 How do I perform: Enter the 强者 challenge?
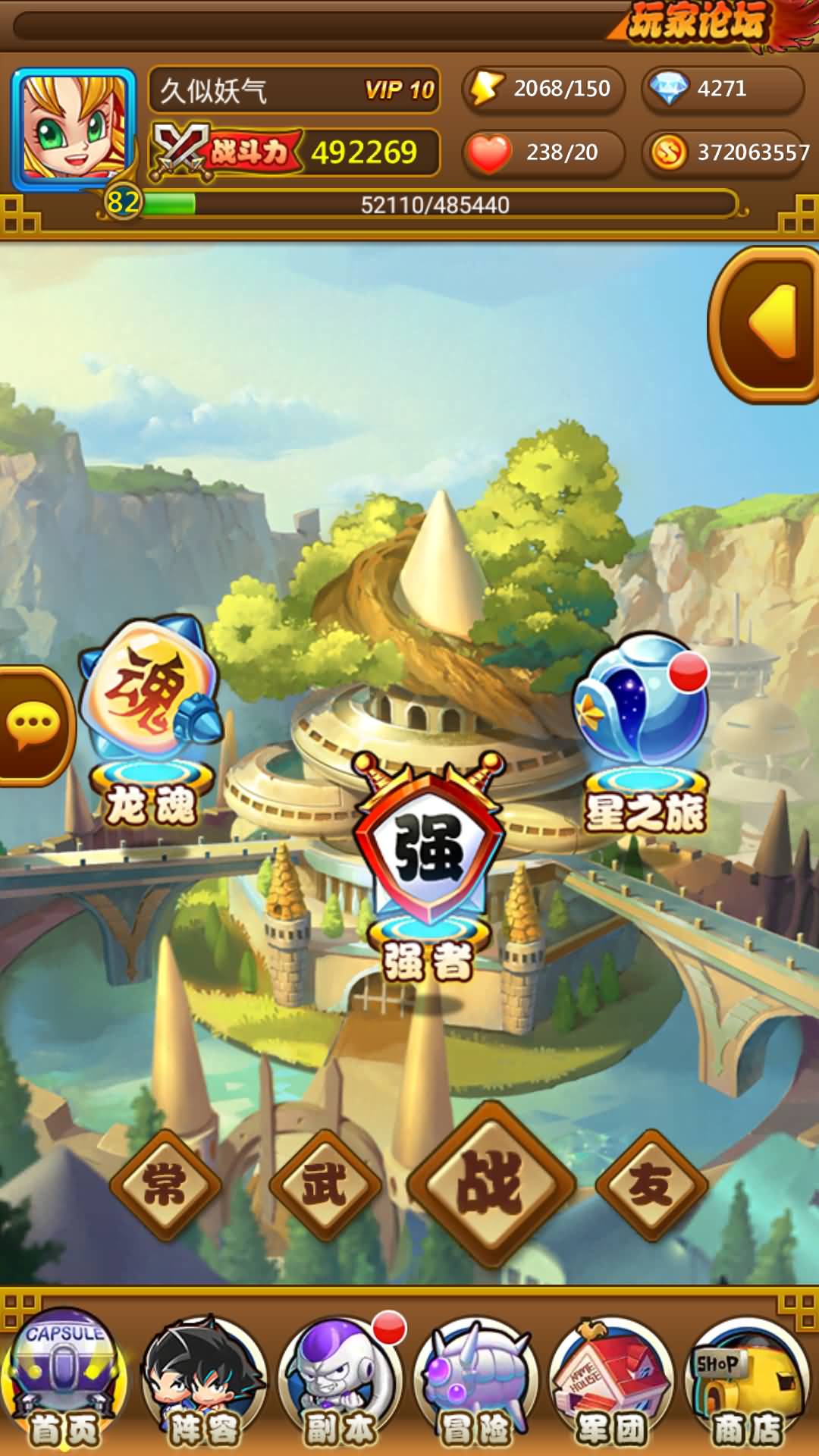429,866
